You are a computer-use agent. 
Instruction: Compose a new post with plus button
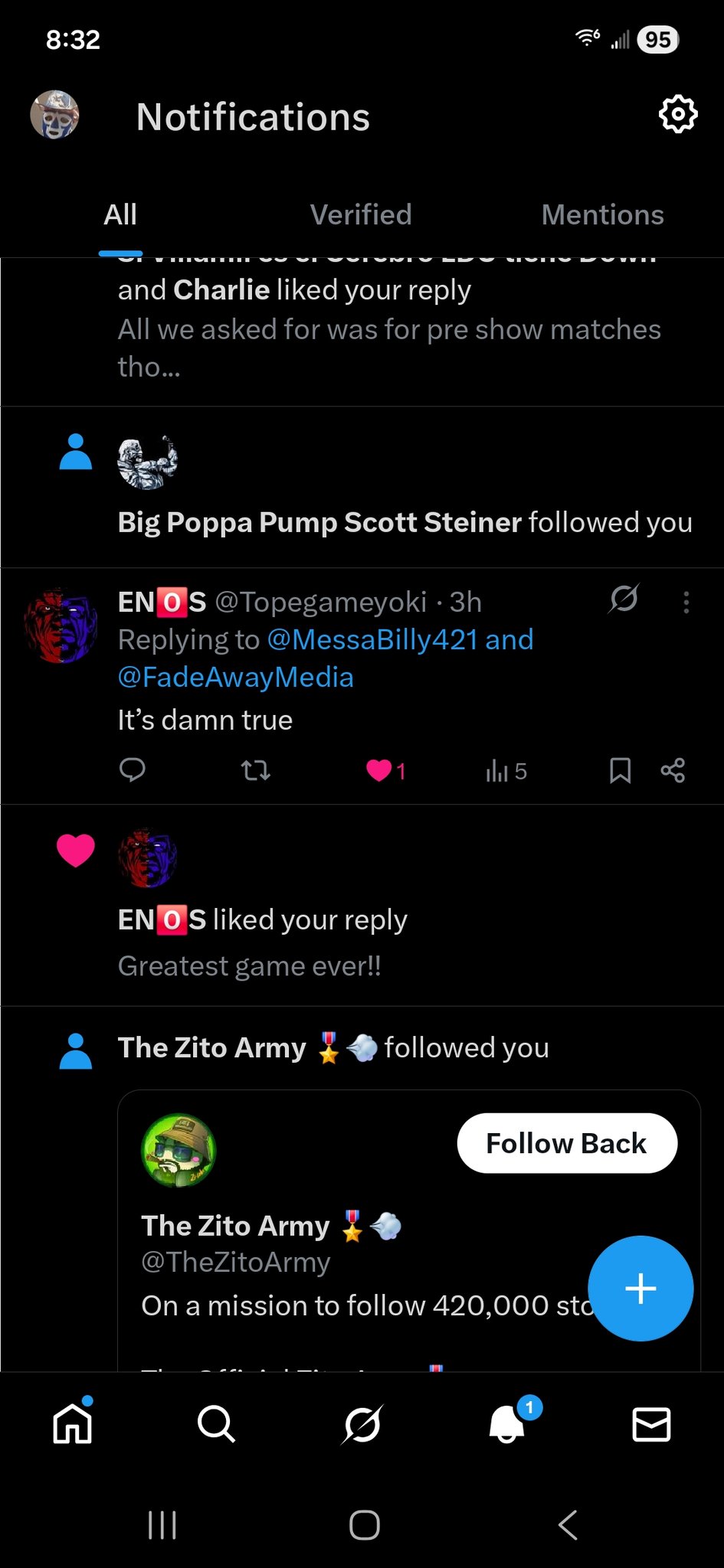tap(640, 1289)
